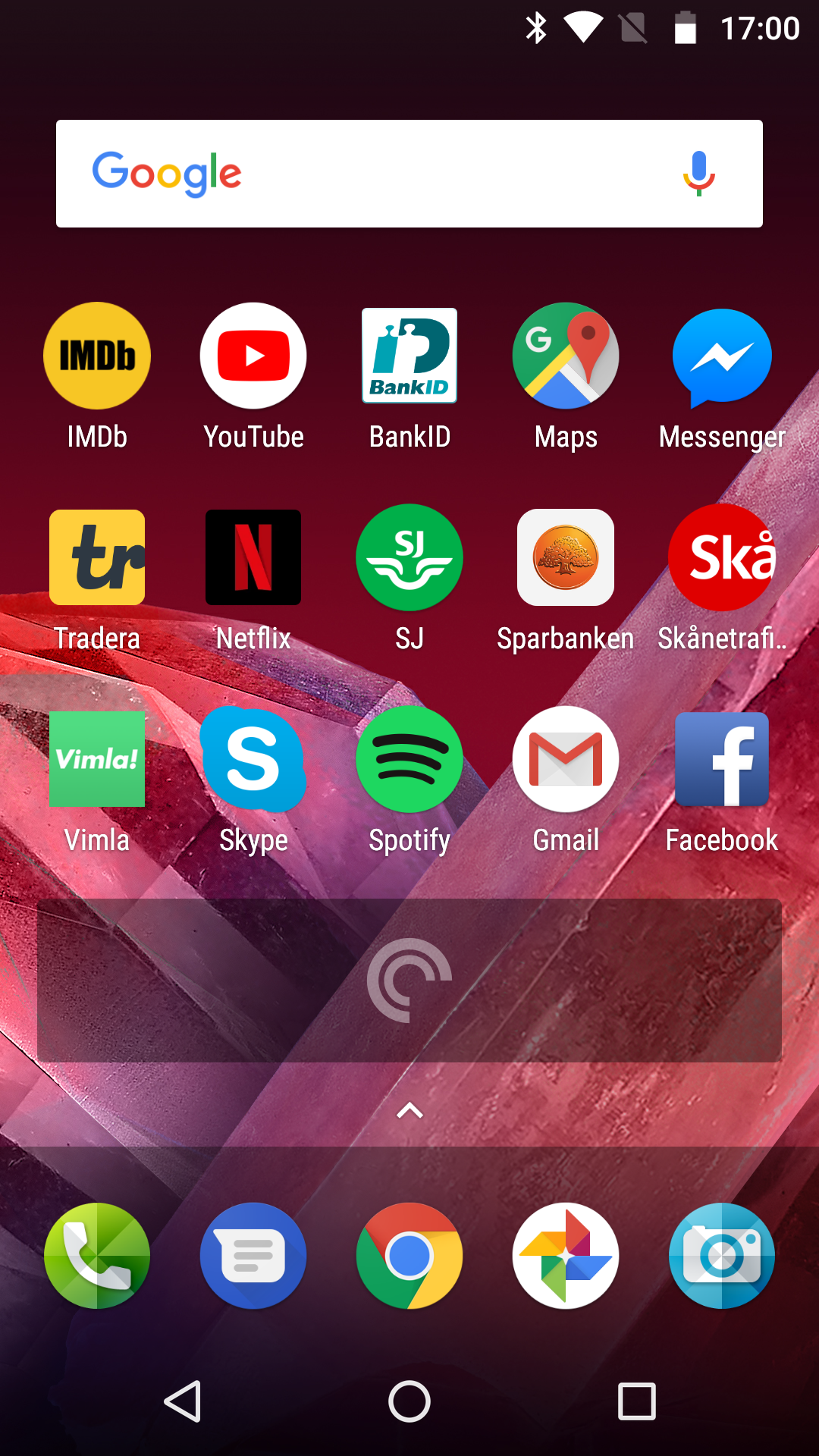Start a voice search with the microphone
The width and height of the screenshot is (819, 1456).
click(698, 174)
